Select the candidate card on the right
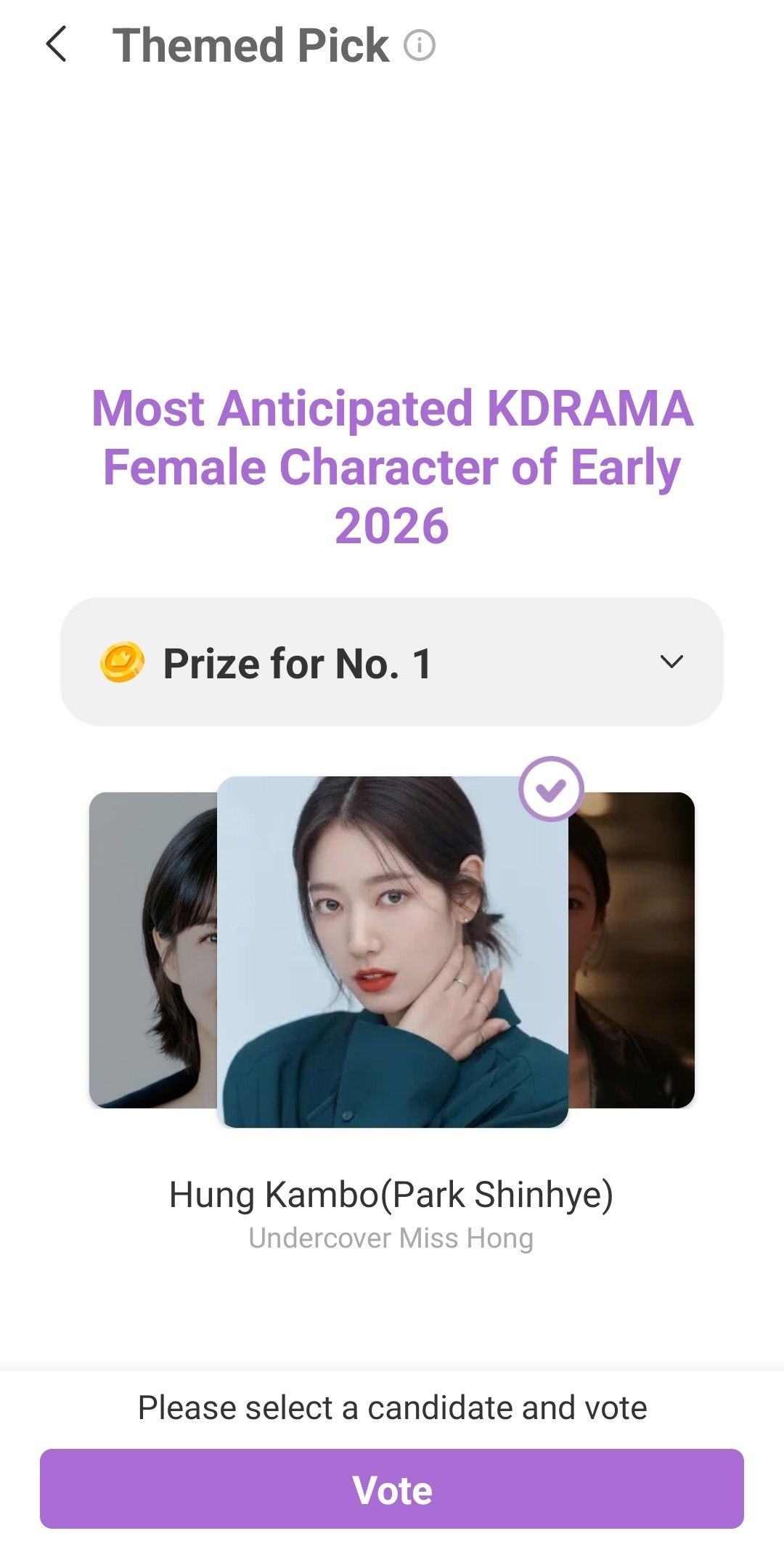The image size is (784, 1544). [632, 950]
